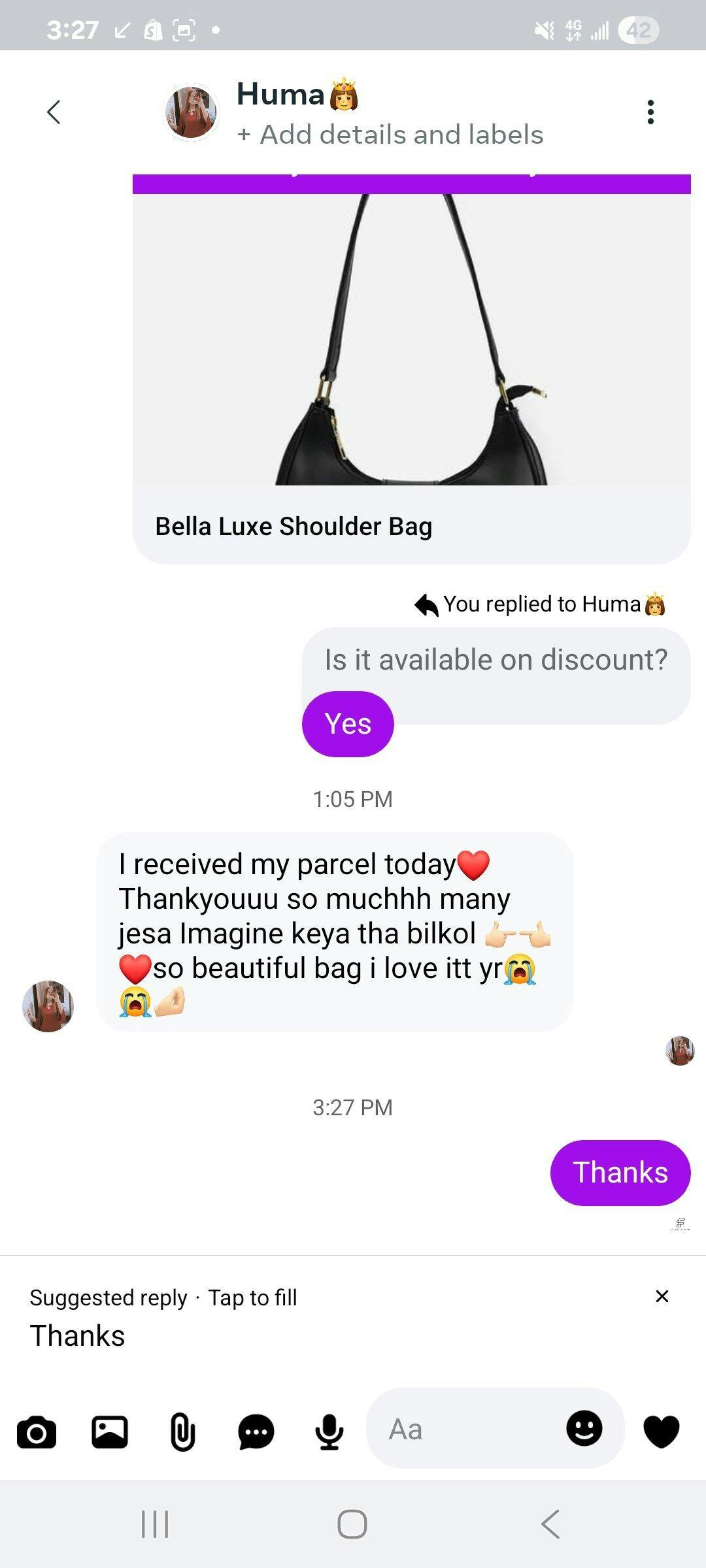Open the Bella Luxe Shoulder Bag card
This screenshot has width=706, height=1568.
click(x=411, y=366)
